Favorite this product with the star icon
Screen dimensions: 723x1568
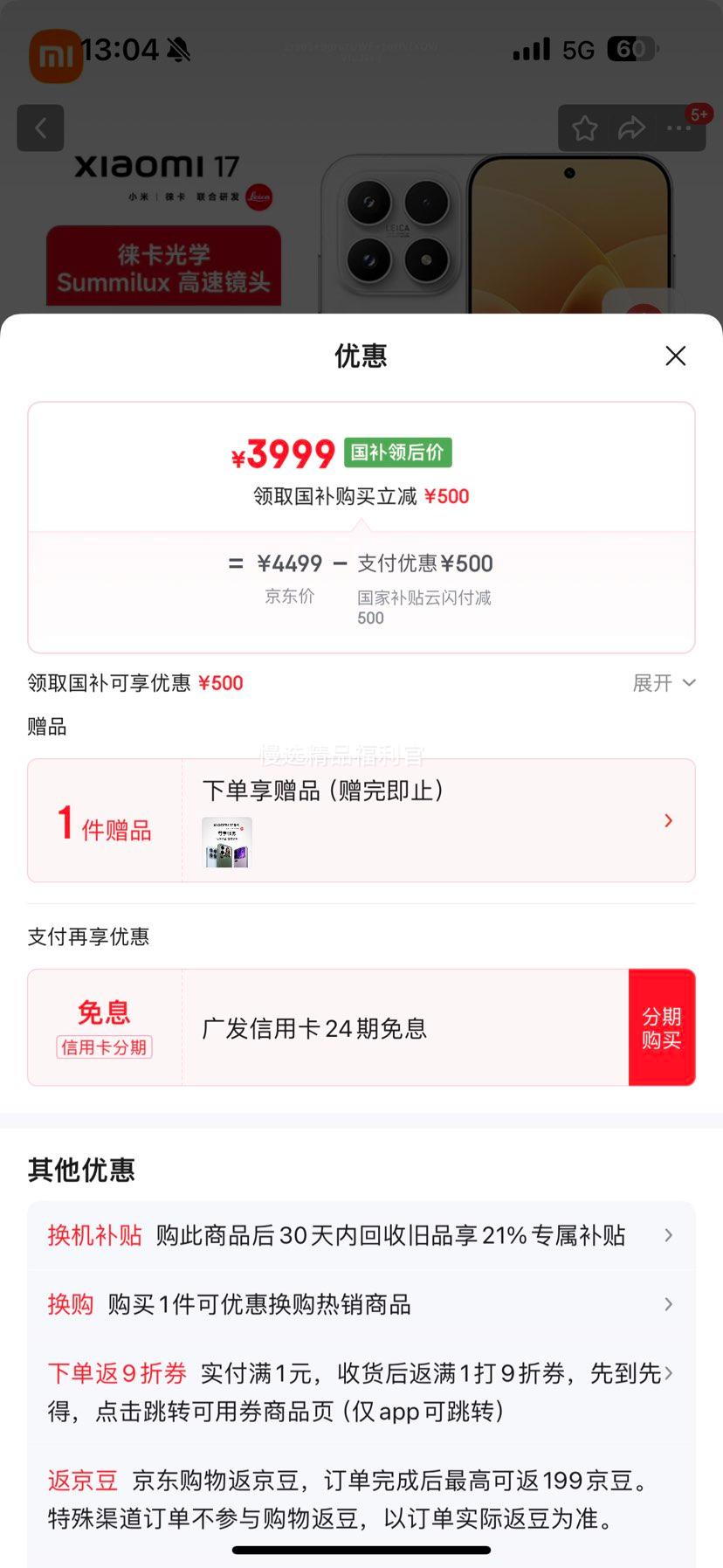click(x=584, y=129)
